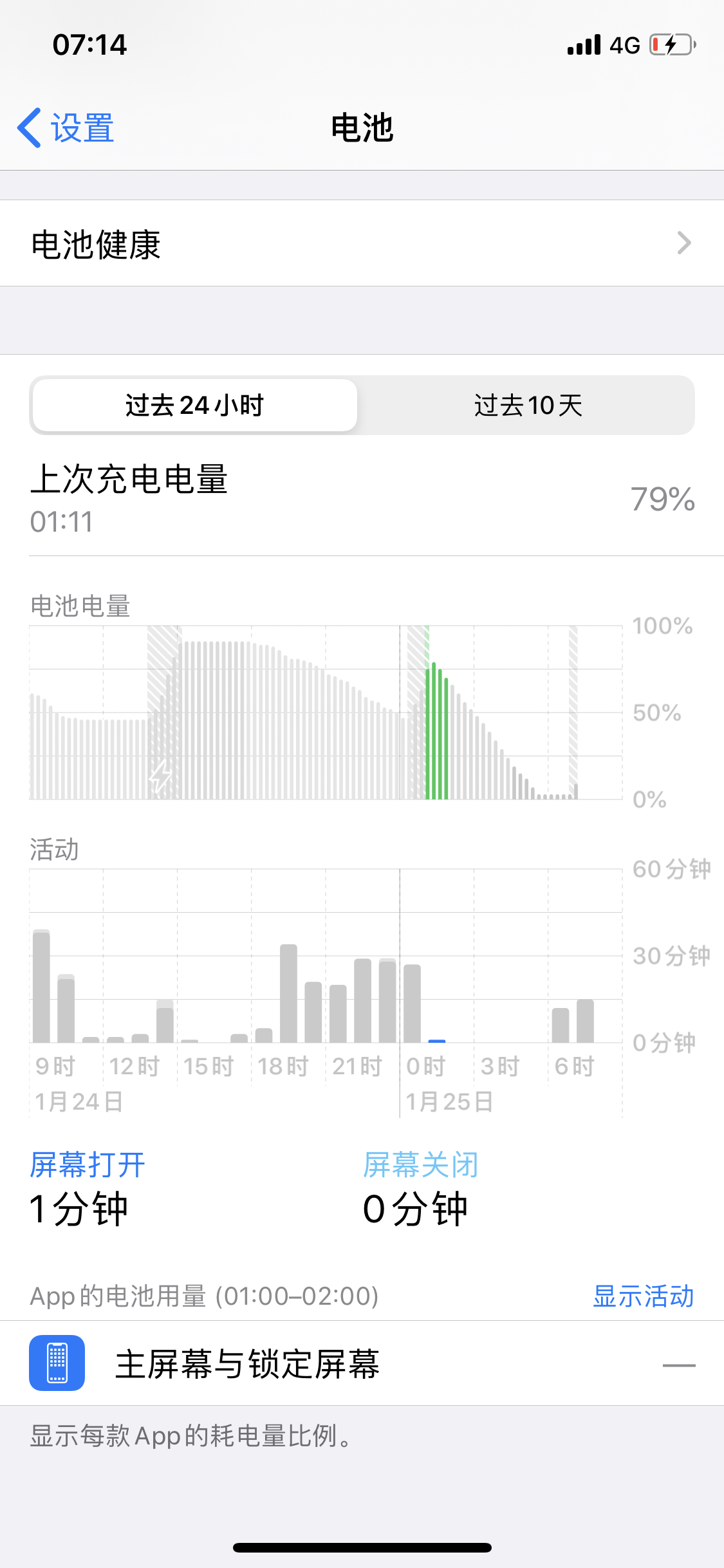This screenshot has width=724, height=1568.
Task: Tap 显示活动 link
Action: pos(642,1296)
